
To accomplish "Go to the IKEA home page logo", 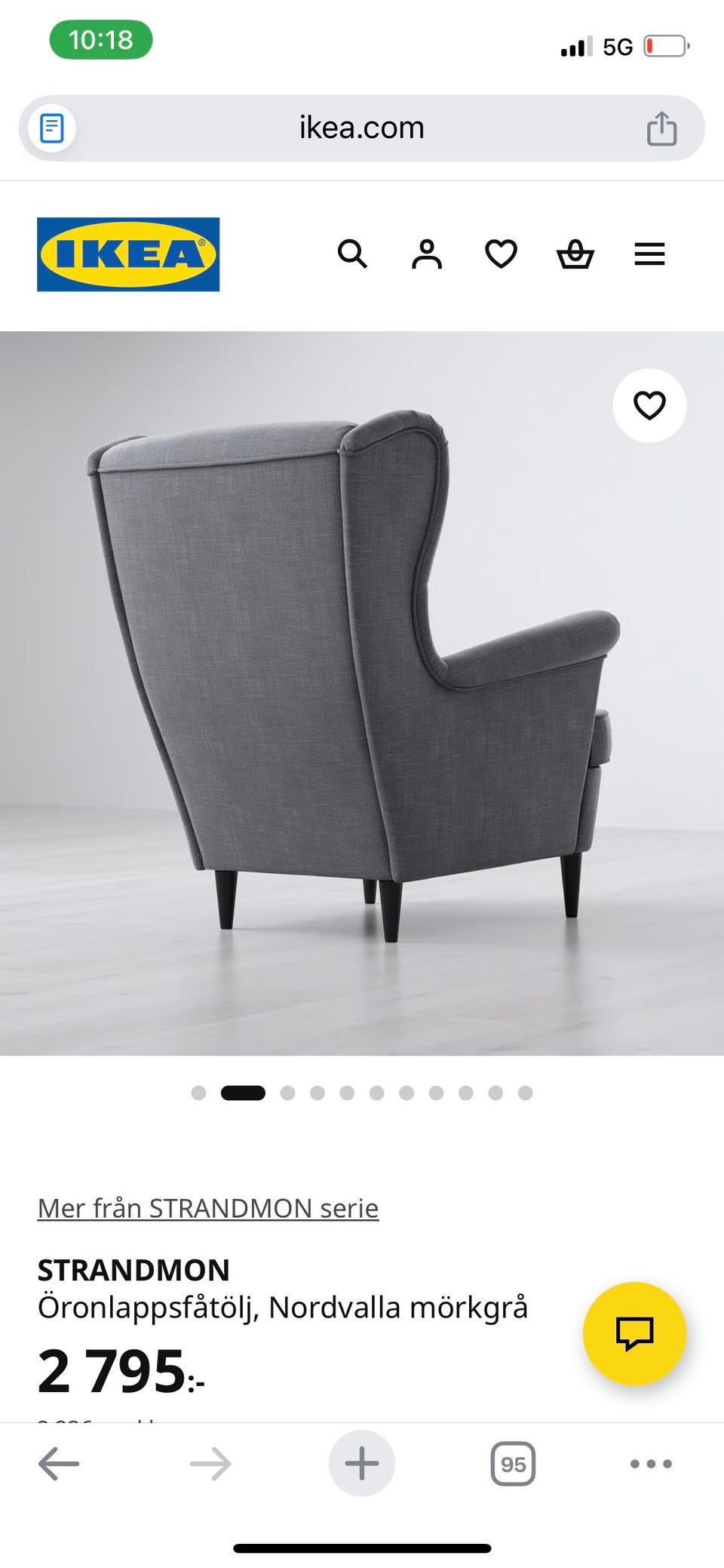I will coord(128,254).
